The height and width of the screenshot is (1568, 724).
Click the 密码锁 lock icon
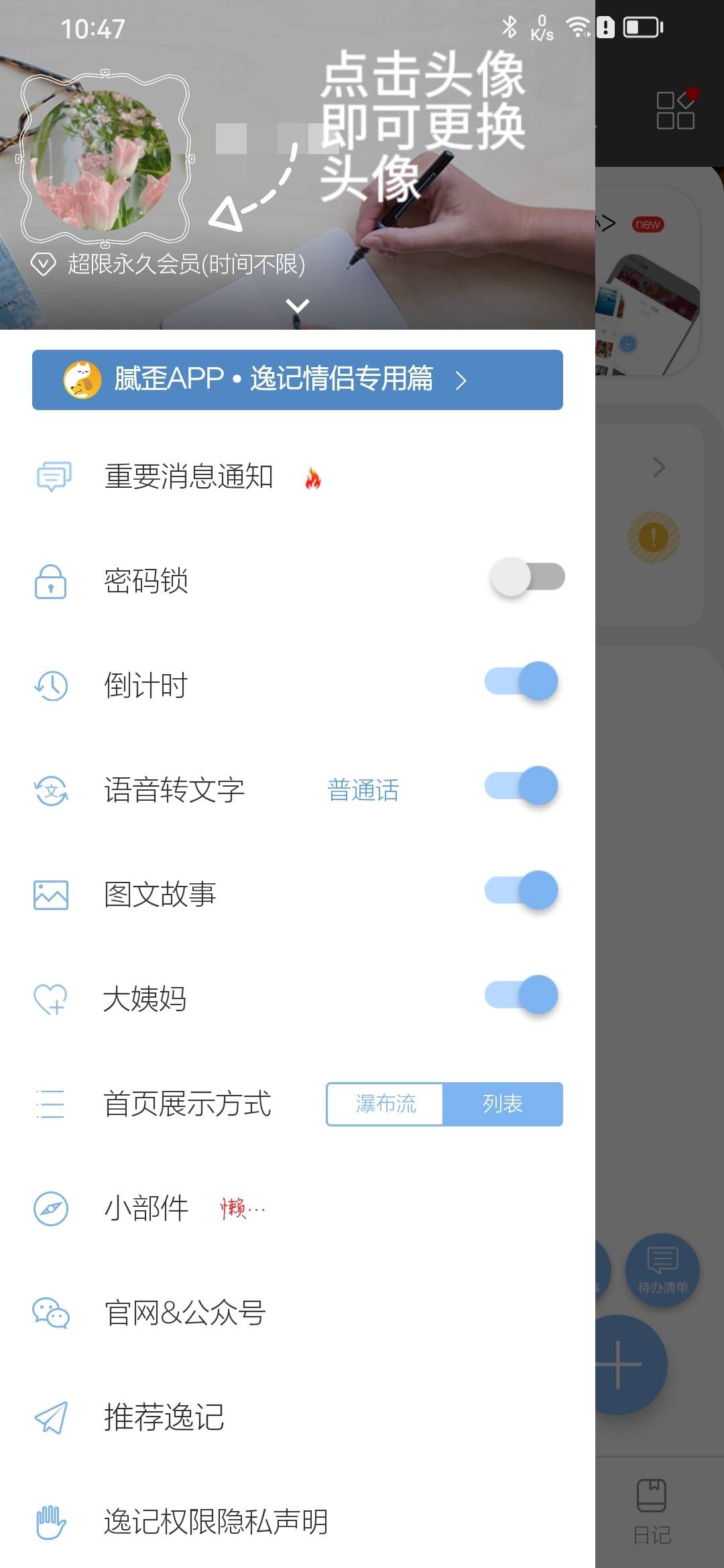click(51, 582)
